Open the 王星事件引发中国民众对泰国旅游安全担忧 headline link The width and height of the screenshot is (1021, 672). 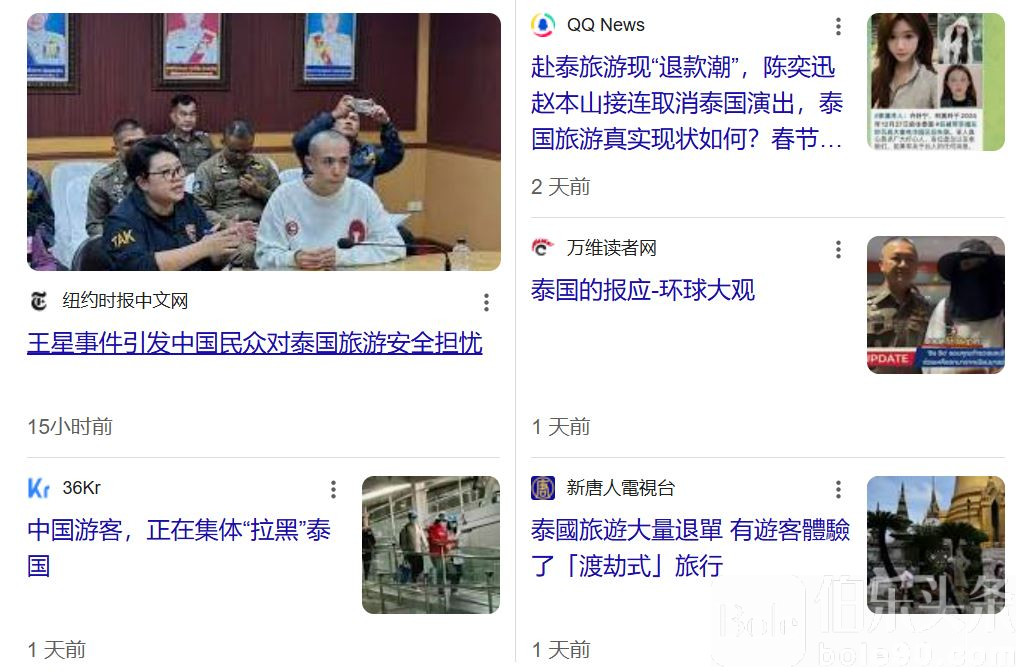pos(255,344)
